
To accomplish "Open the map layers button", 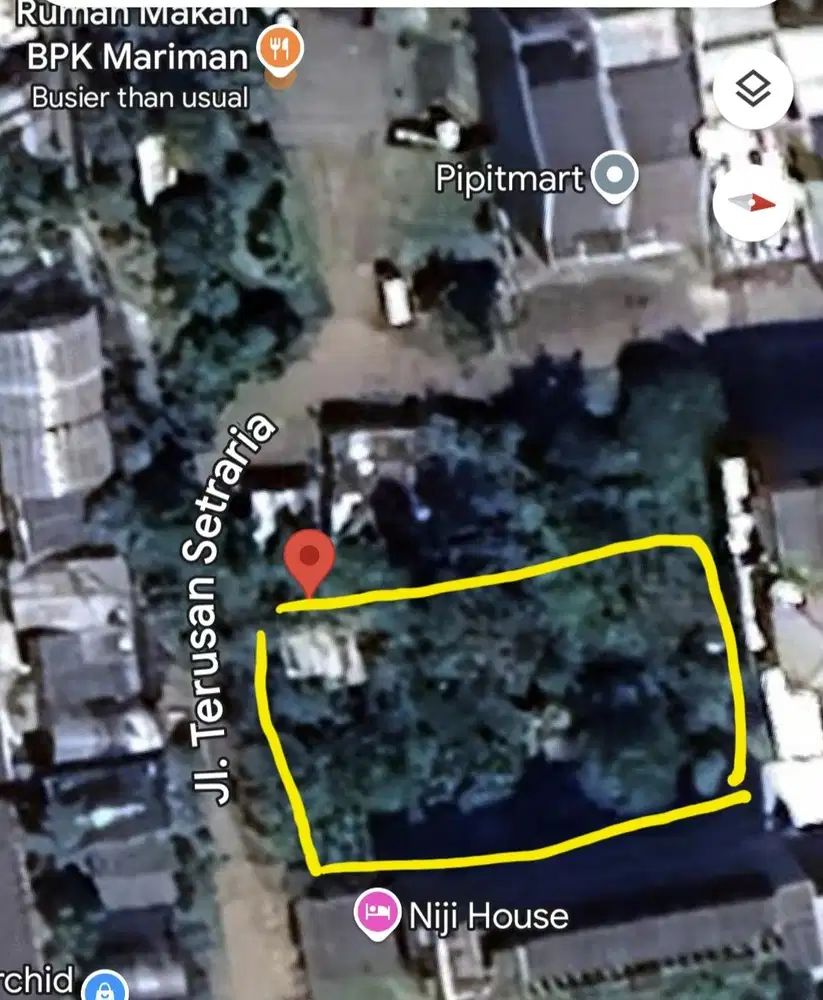I will pos(754,91).
